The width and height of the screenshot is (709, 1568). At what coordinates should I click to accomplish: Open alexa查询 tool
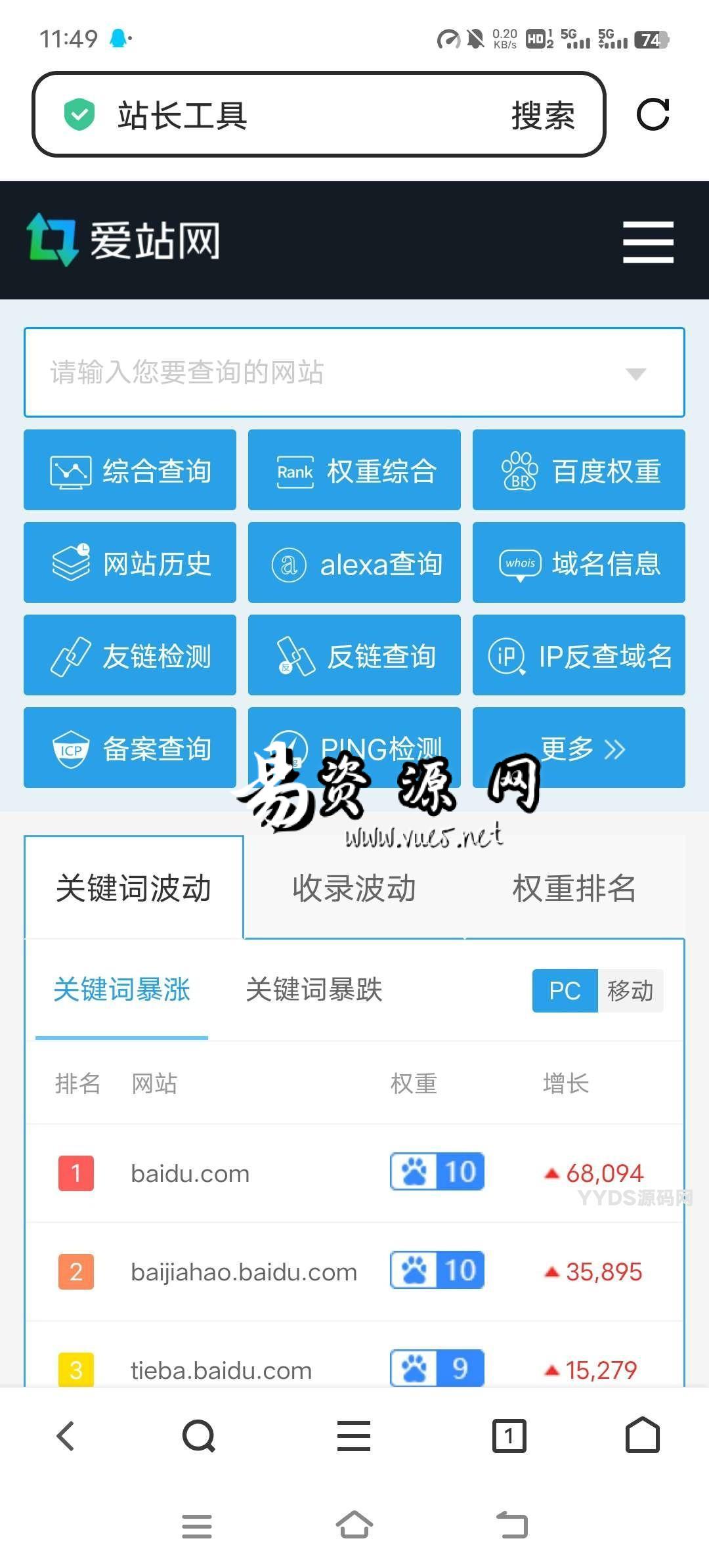pyautogui.click(x=354, y=563)
